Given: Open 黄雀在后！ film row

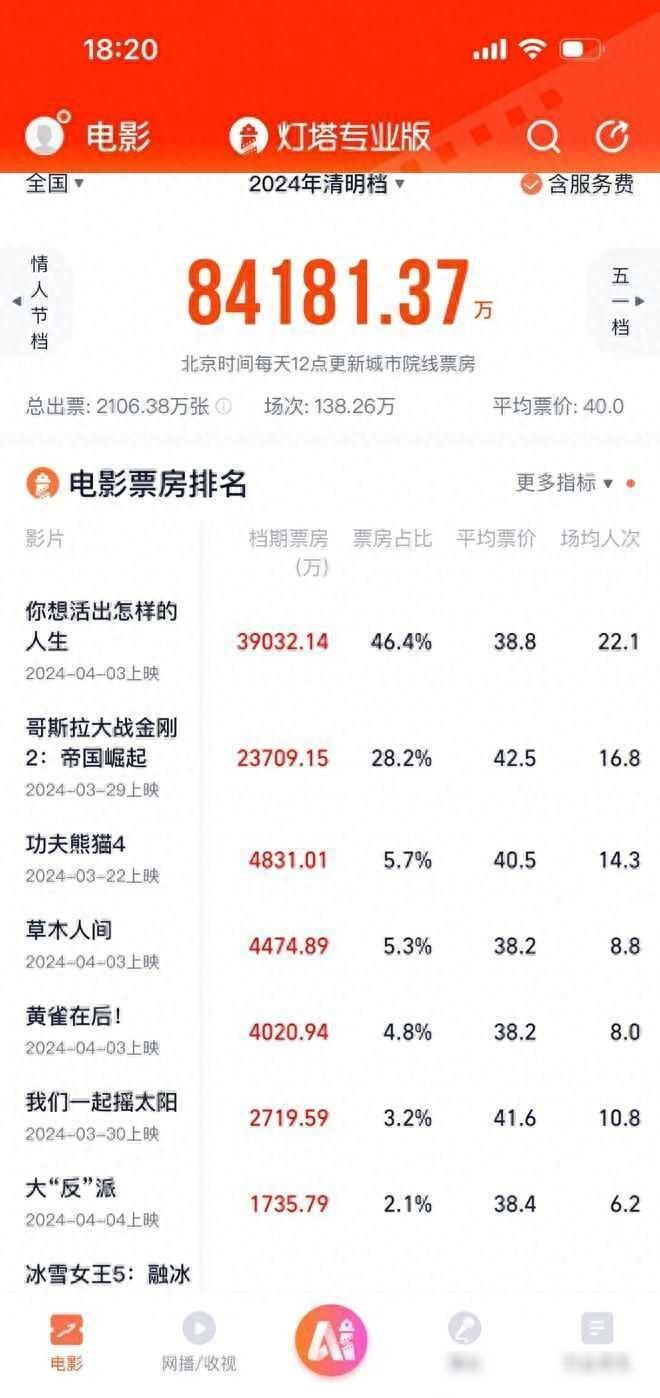Looking at the screenshot, I should [330, 1031].
